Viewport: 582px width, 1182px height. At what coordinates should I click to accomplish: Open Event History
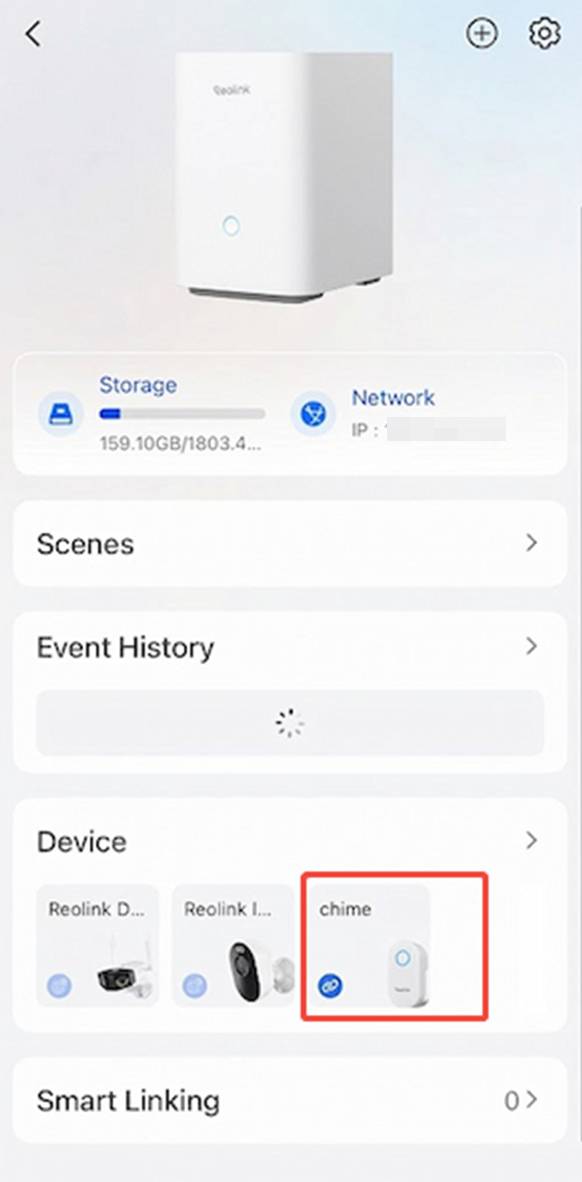pyautogui.click(x=289, y=648)
